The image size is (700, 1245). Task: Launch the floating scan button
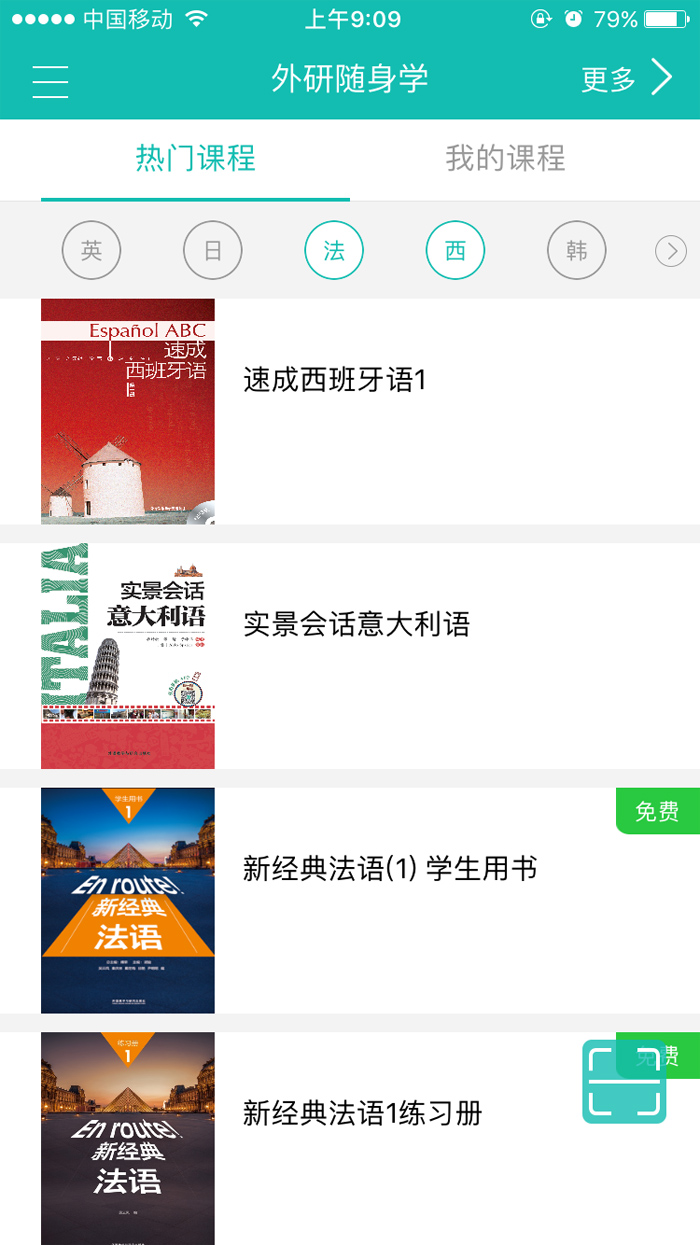click(624, 1082)
